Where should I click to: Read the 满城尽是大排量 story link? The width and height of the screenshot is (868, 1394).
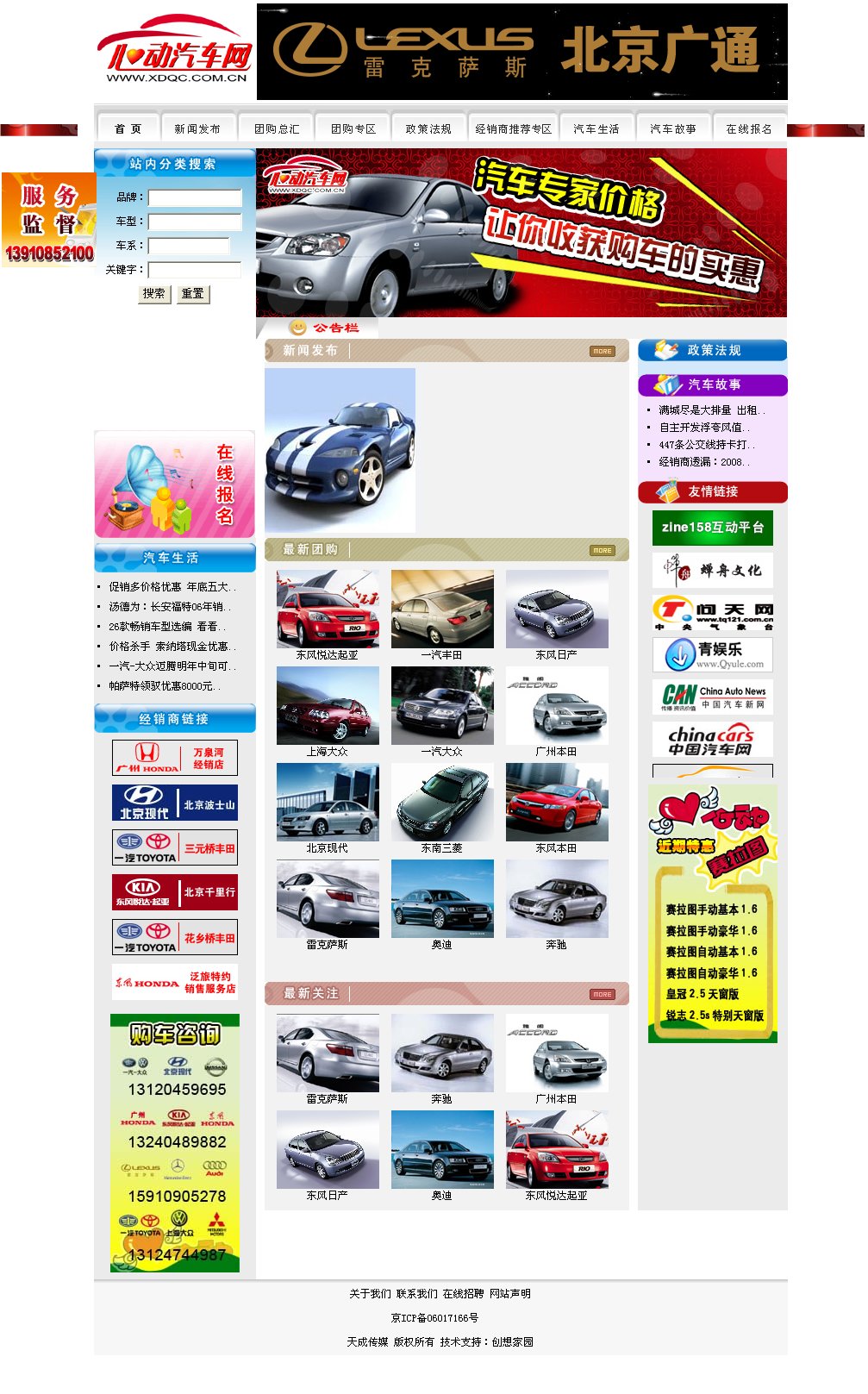point(711,410)
